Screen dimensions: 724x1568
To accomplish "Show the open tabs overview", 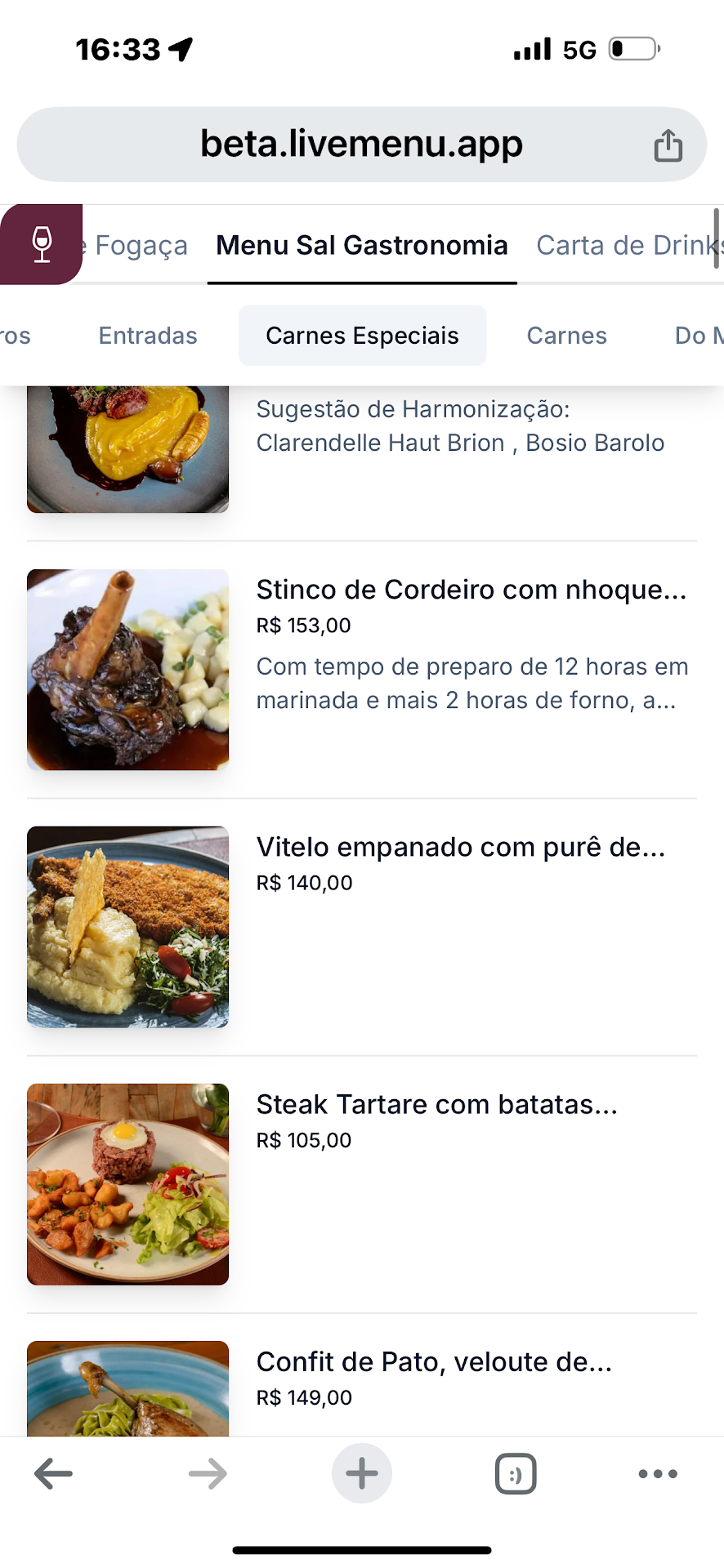I will click(x=516, y=1474).
